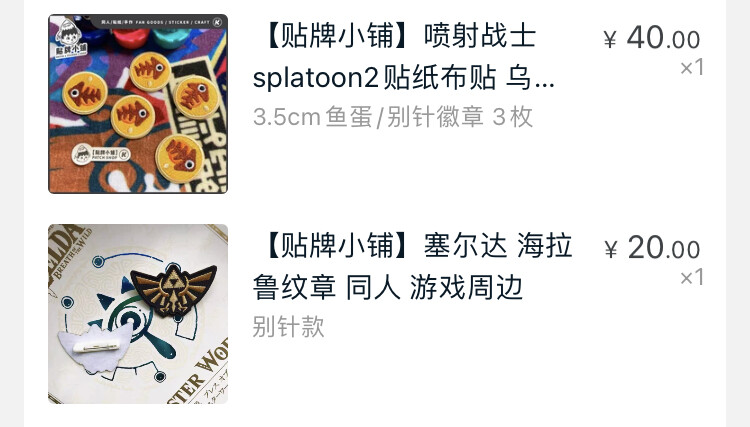Image resolution: width=750 pixels, height=427 pixels.
Task: Open the Splatoon2 badge product image
Action: (x=138, y=104)
